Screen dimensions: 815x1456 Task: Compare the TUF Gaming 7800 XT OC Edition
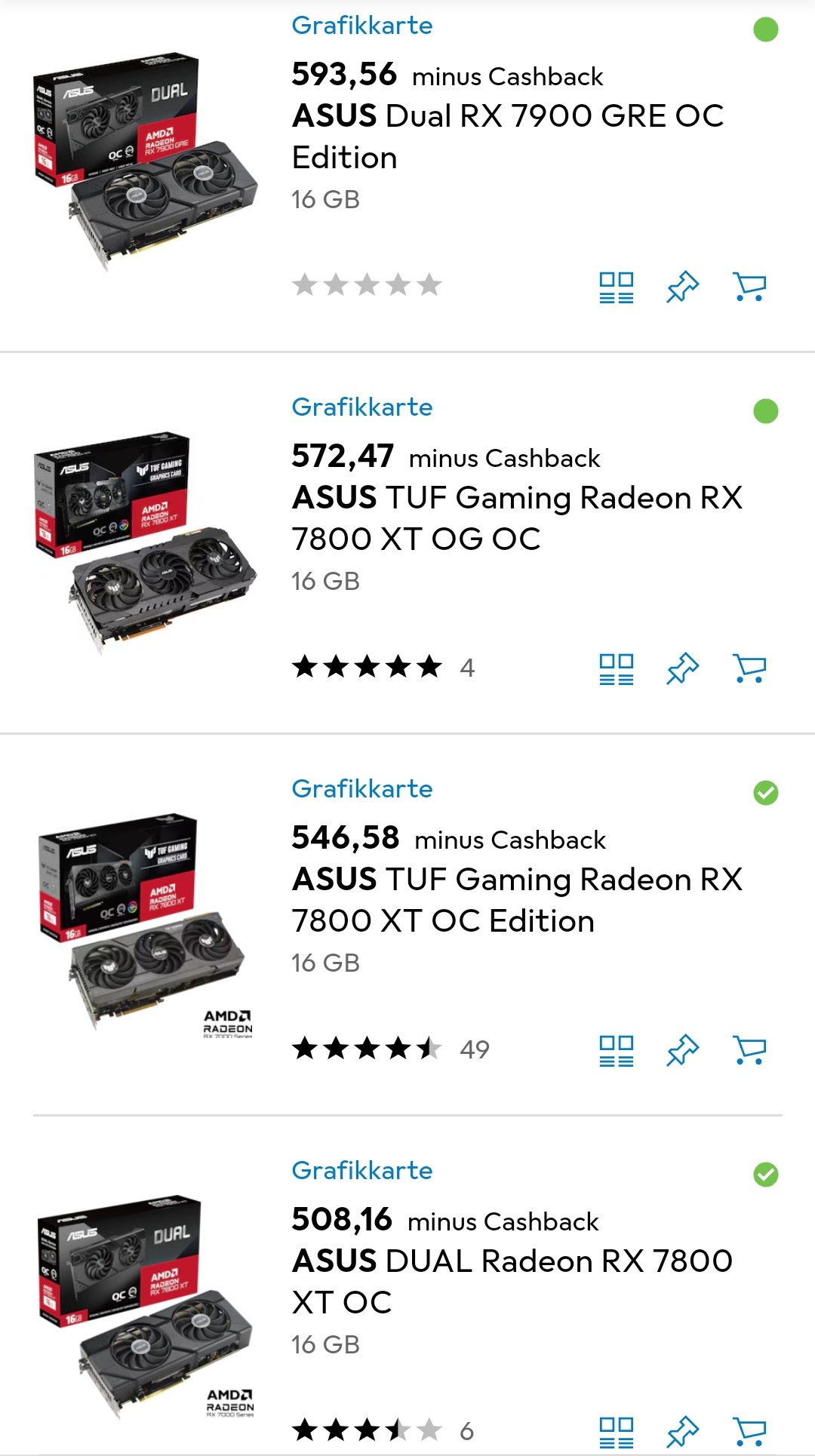pyautogui.click(x=616, y=1051)
